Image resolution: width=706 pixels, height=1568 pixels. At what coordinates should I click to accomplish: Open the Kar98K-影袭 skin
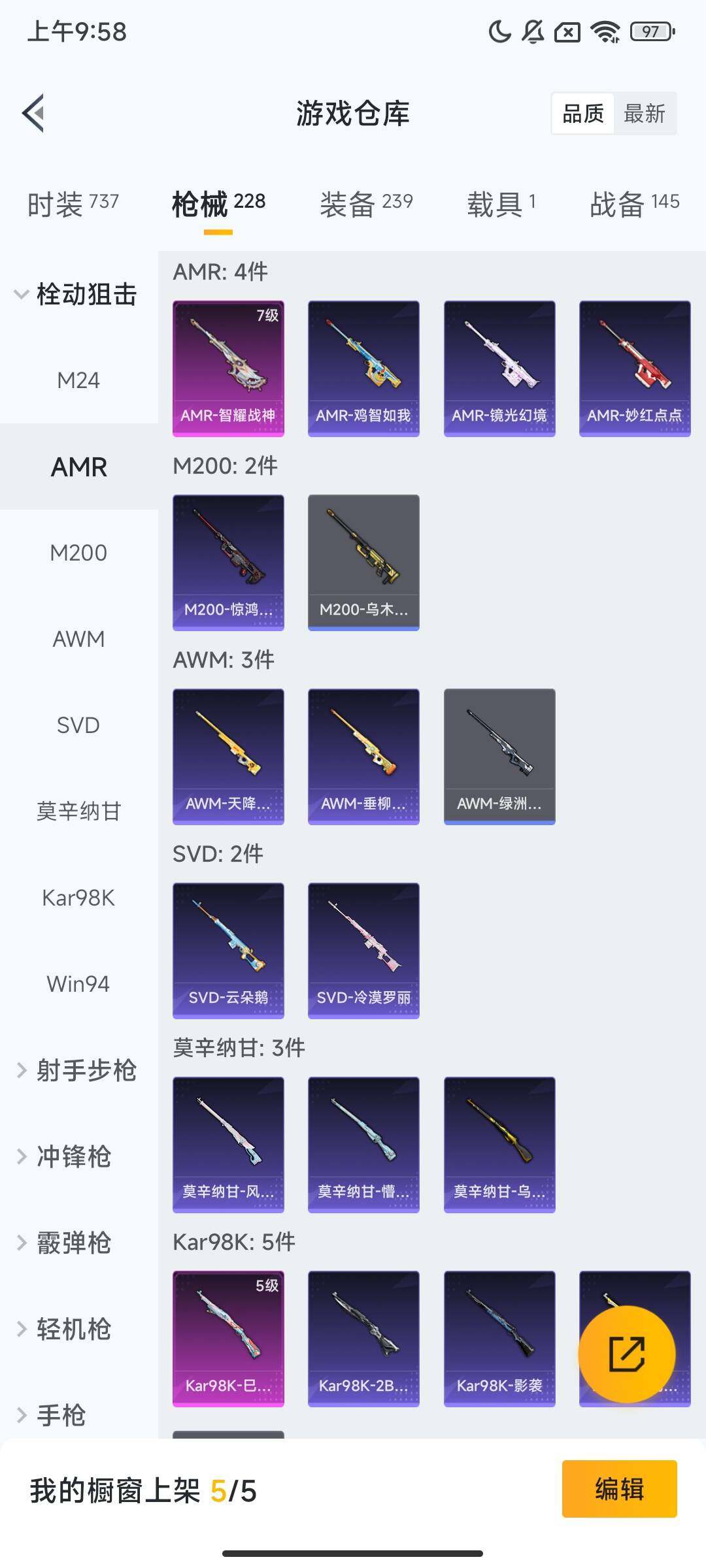click(499, 1339)
